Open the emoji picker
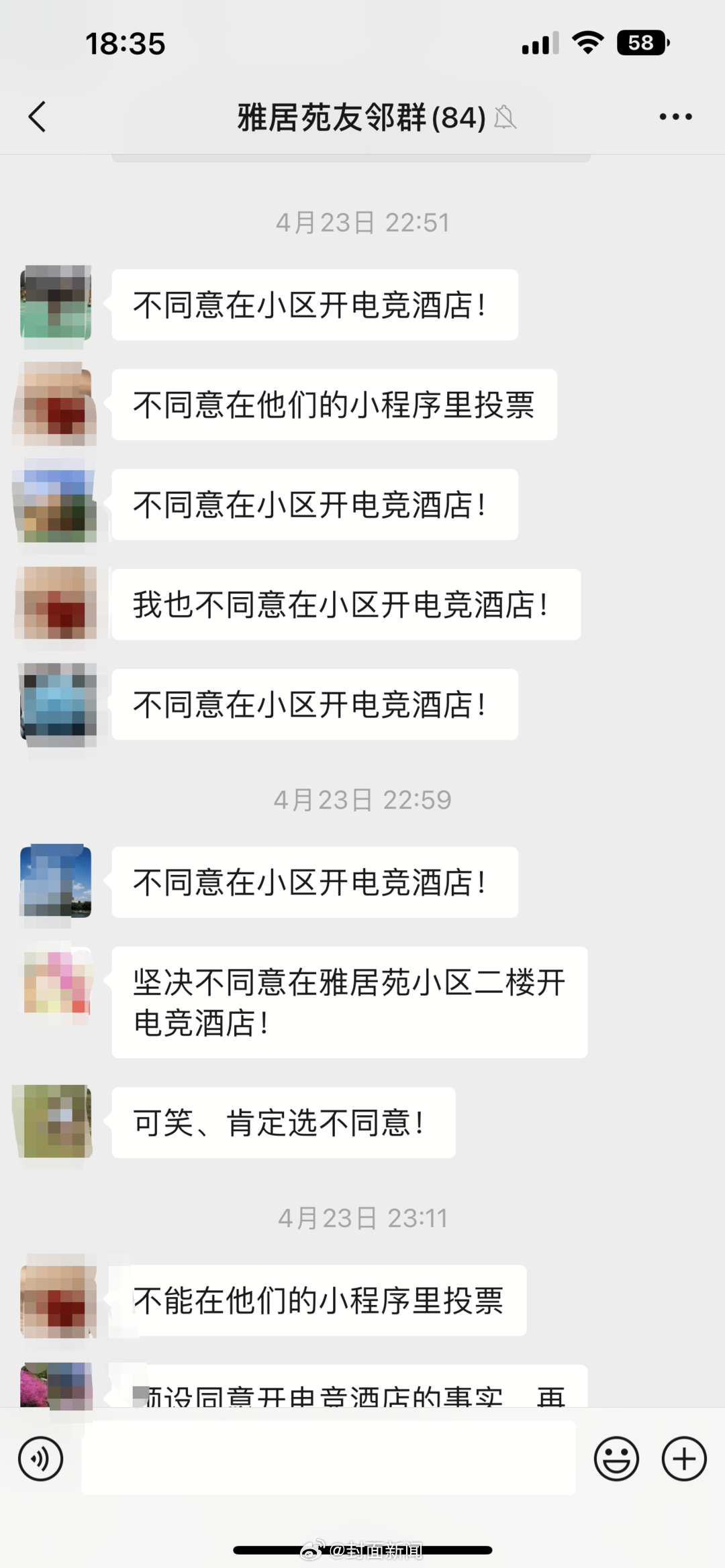Image resolution: width=725 pixels, height=1568 pixels. [617, 1457]
